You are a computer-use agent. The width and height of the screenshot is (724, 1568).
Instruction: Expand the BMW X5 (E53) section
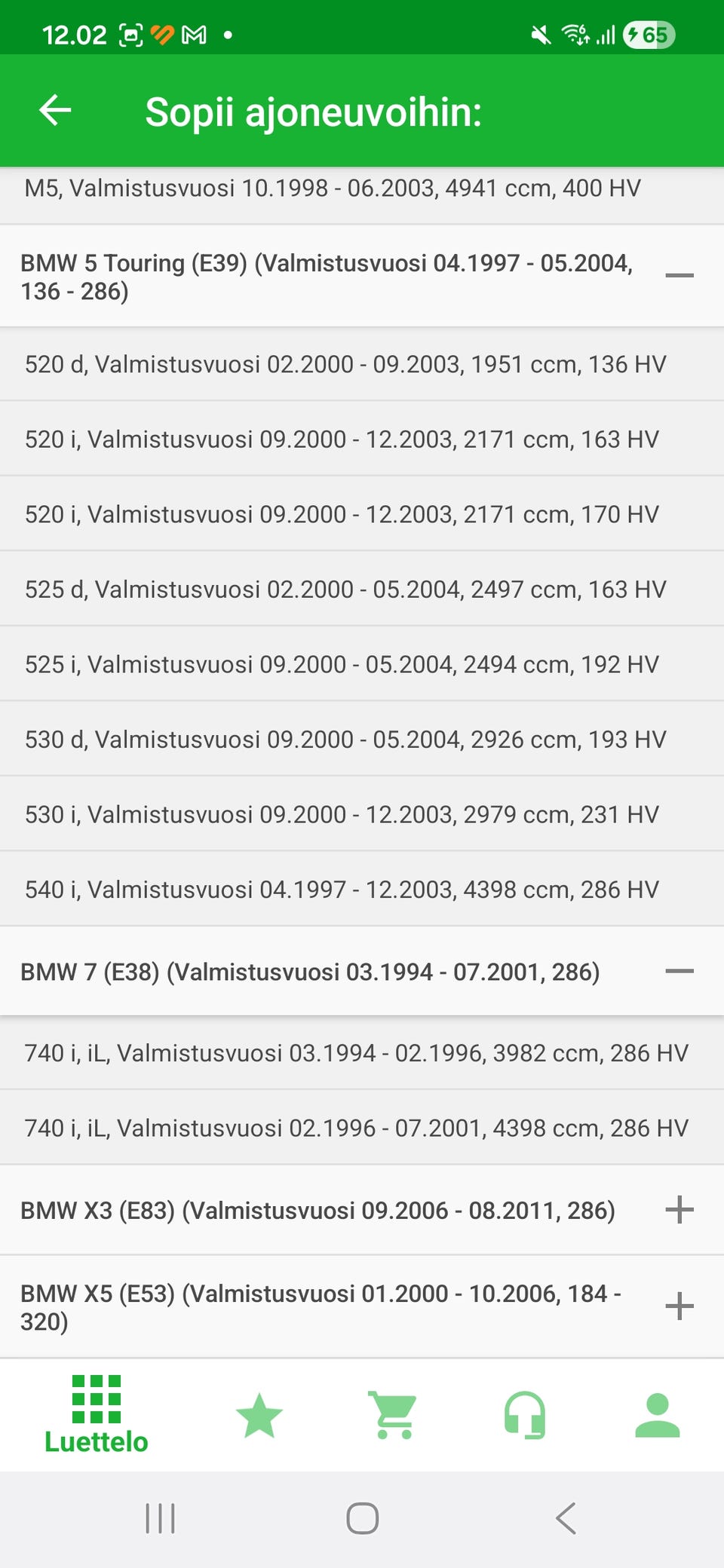pos(679,1306)
